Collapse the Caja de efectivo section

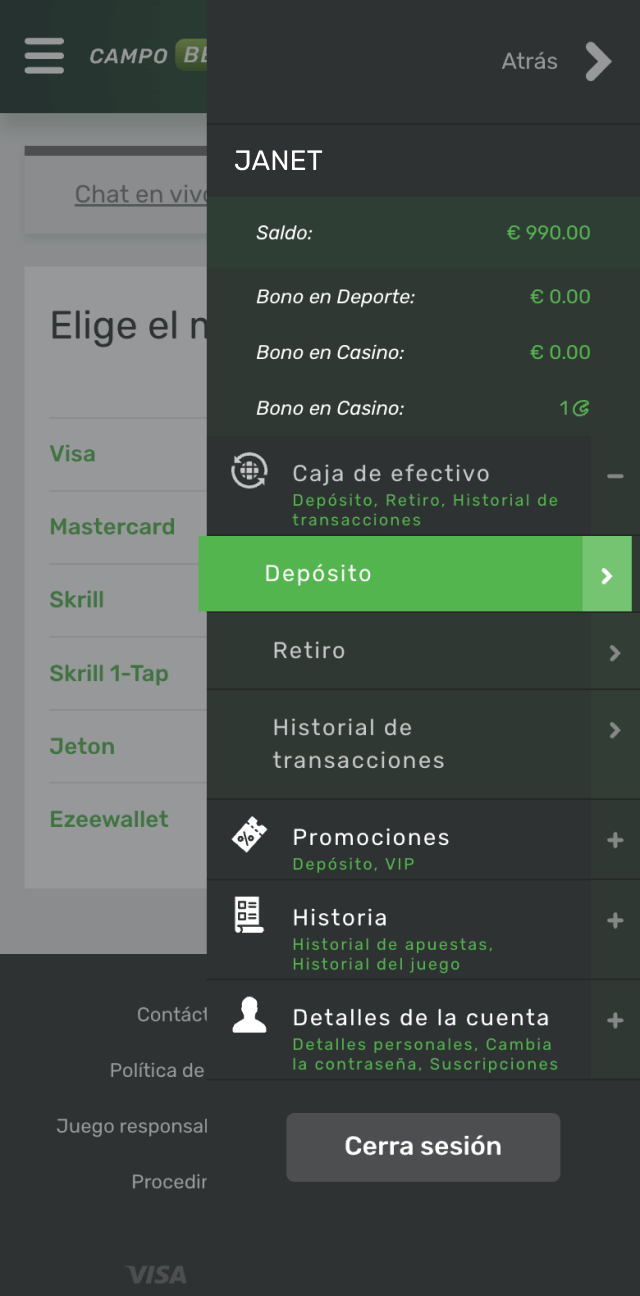click(615, 476)
